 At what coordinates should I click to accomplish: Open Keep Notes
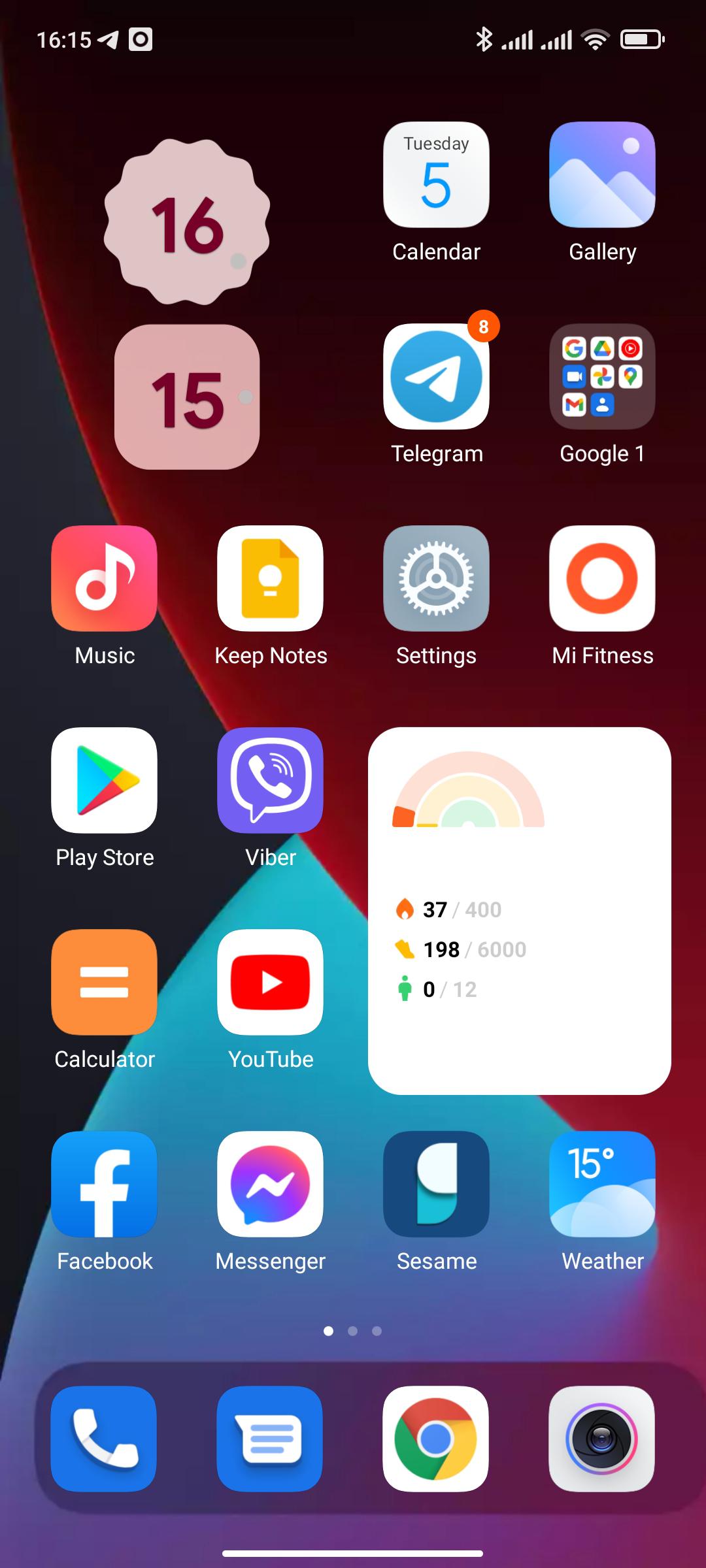coord(270,579)
